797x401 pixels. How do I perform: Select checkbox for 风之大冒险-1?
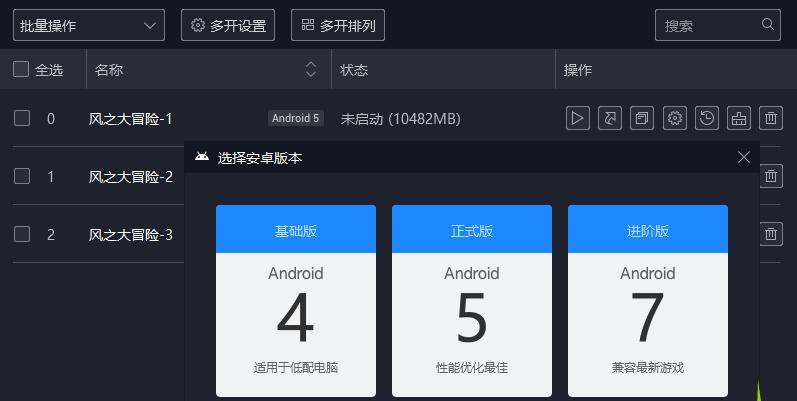22,118
